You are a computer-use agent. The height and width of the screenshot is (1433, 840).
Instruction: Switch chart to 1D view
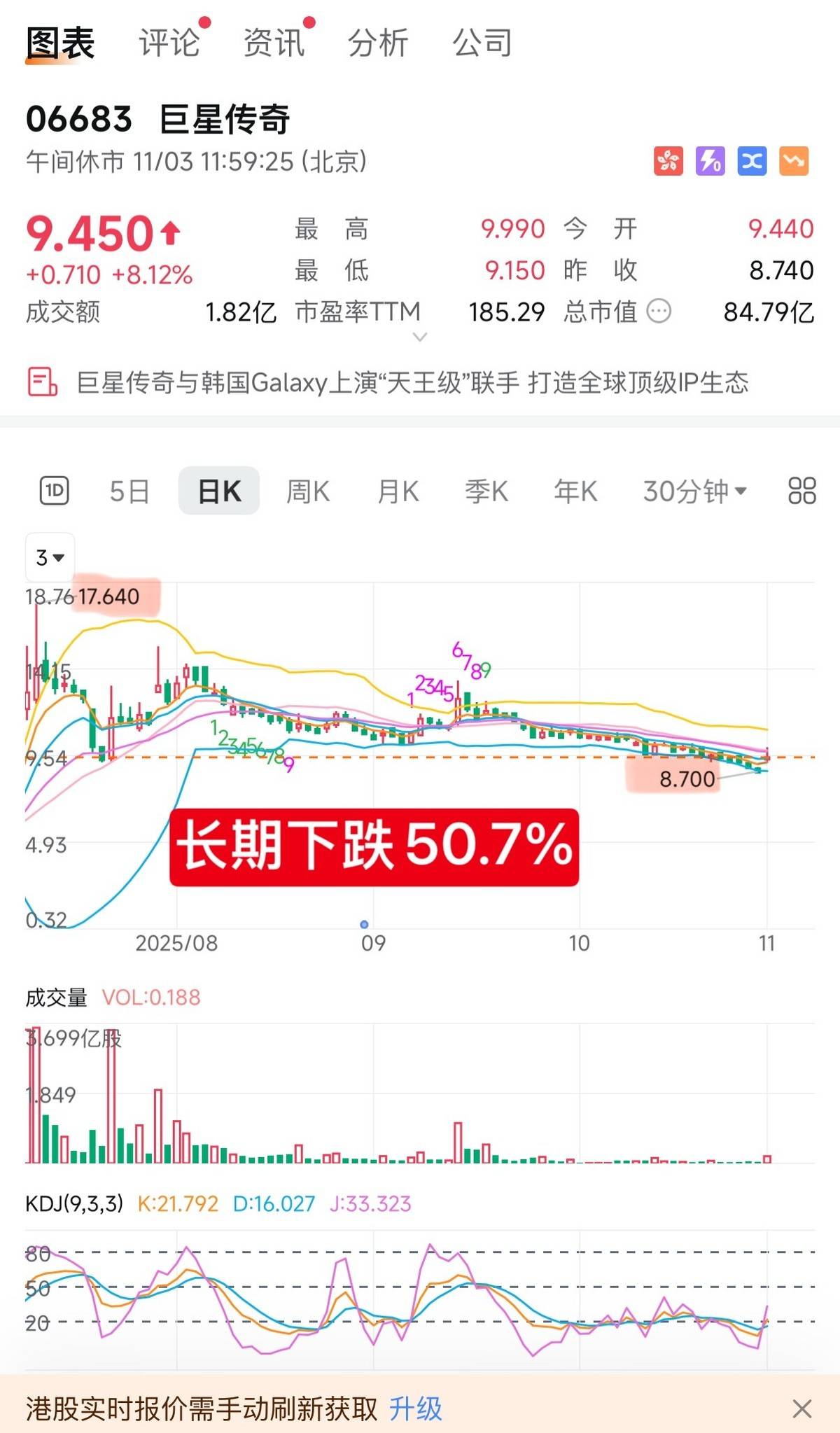(x=54, y=491)
